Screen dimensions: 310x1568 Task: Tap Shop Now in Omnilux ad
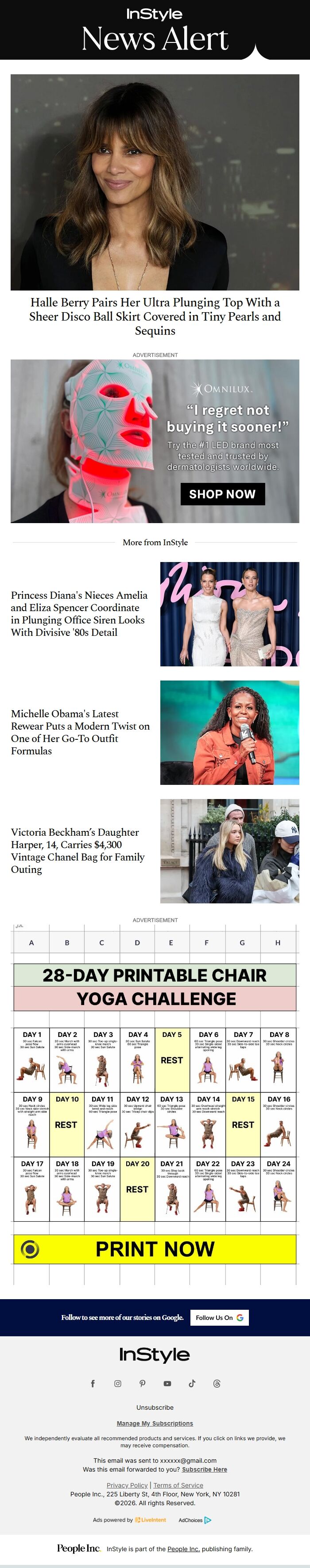(222, 493)
